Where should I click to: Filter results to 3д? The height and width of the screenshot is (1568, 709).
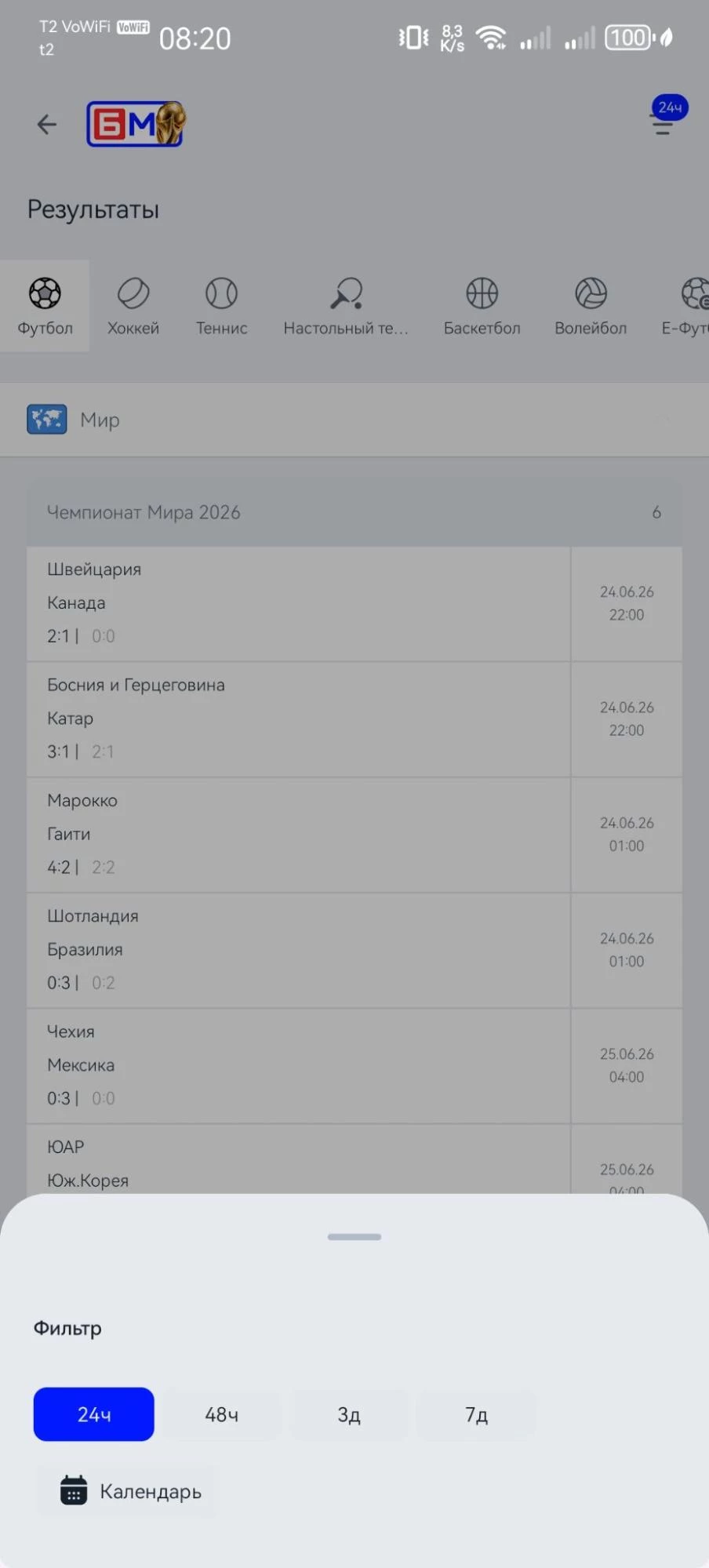point(349,1413)
